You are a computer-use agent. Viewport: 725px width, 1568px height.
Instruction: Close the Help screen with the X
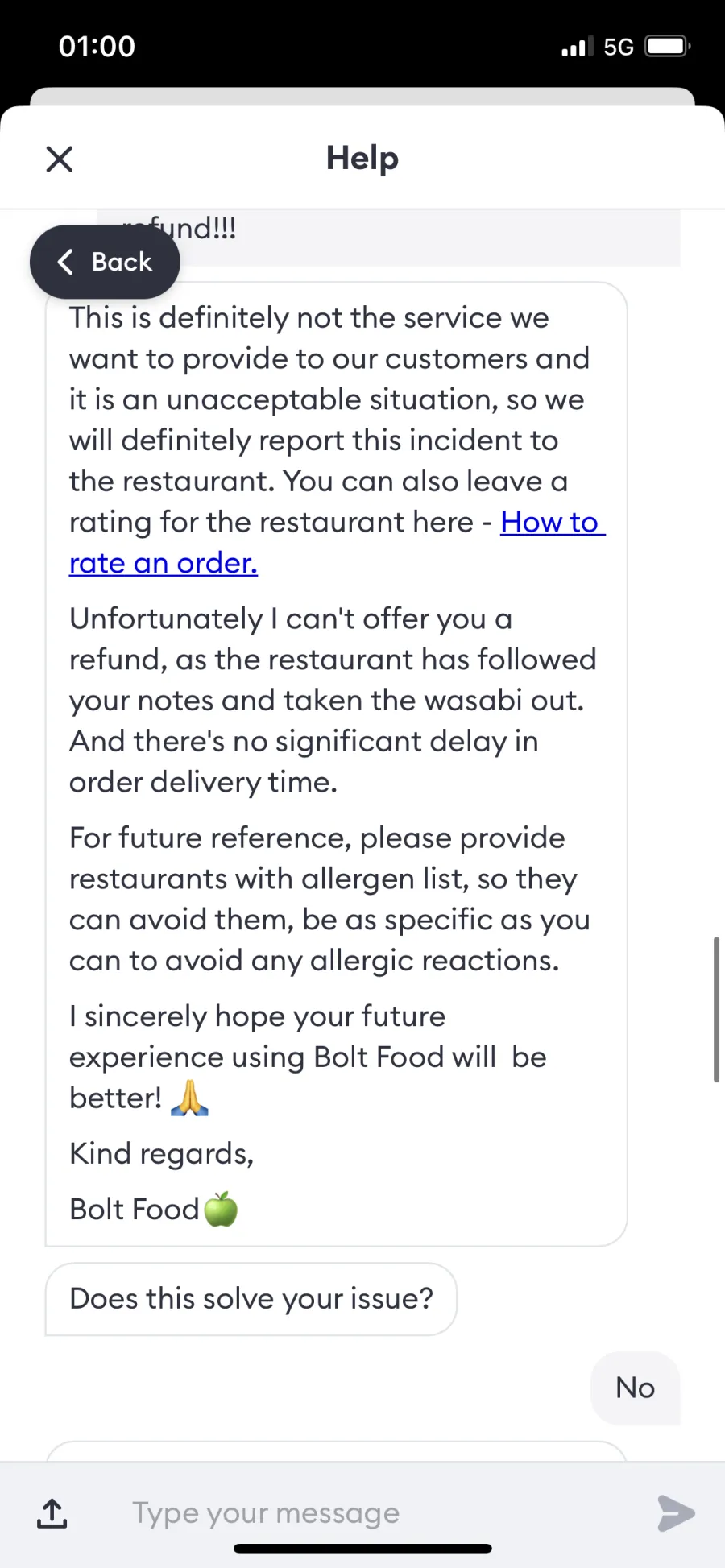pos(60,159)
